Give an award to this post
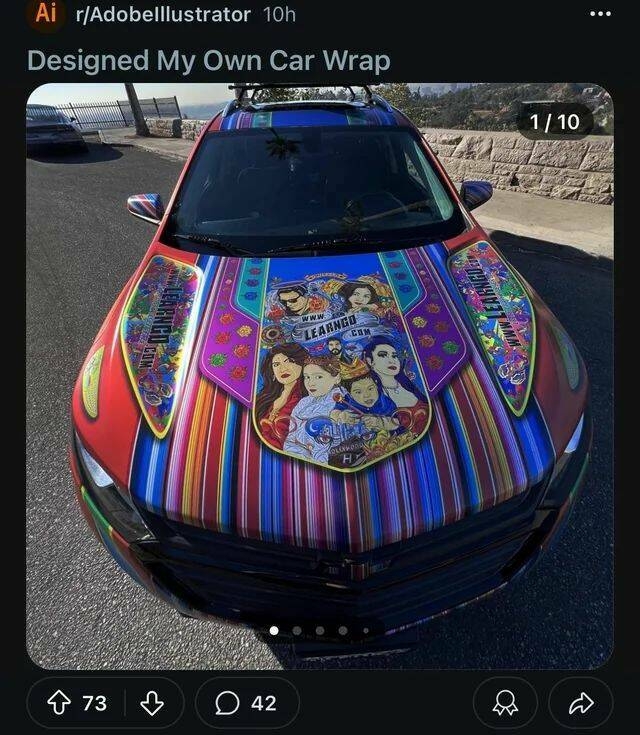Viewport: 640px width, 735px height. [505, 703]
